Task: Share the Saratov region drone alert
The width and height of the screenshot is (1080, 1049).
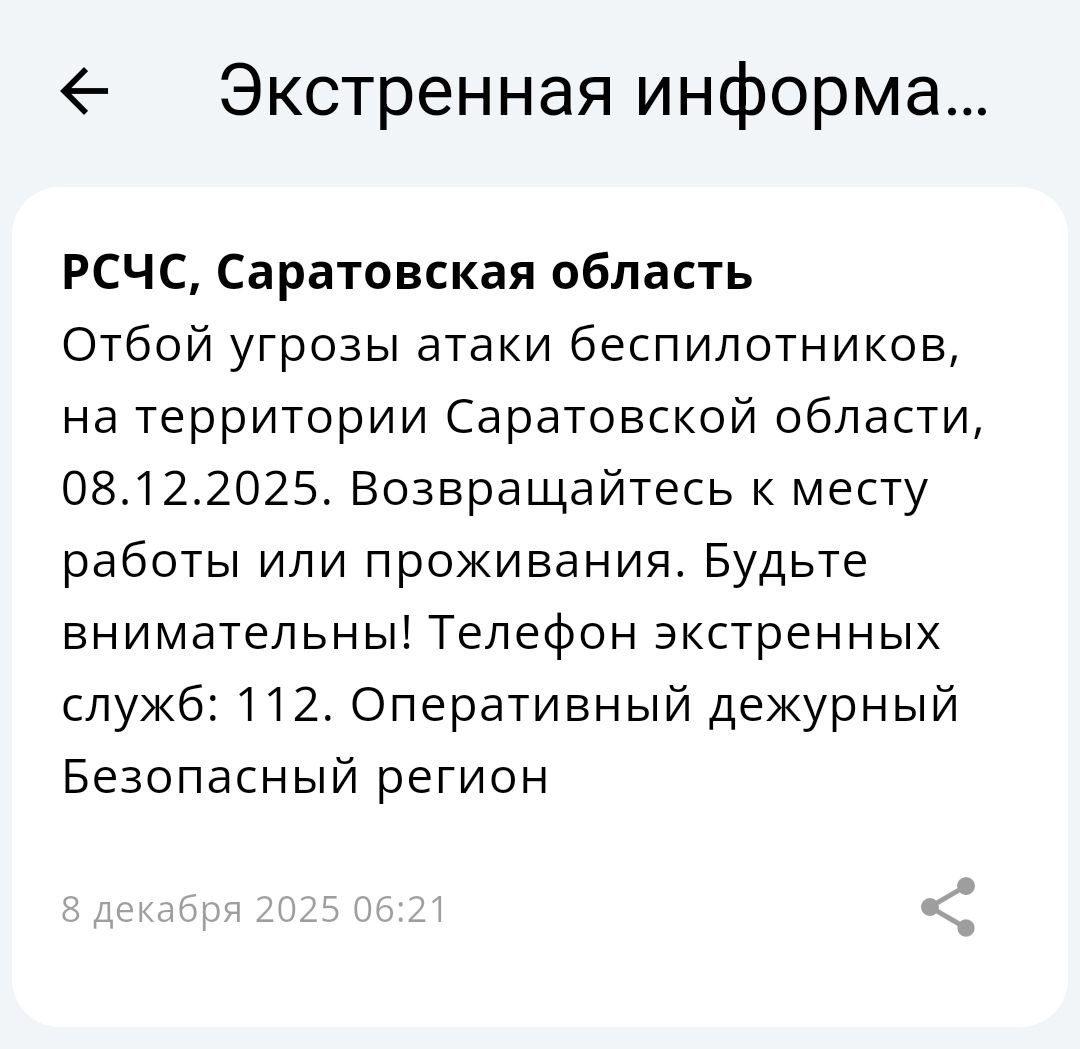Action: pos(948,907)
